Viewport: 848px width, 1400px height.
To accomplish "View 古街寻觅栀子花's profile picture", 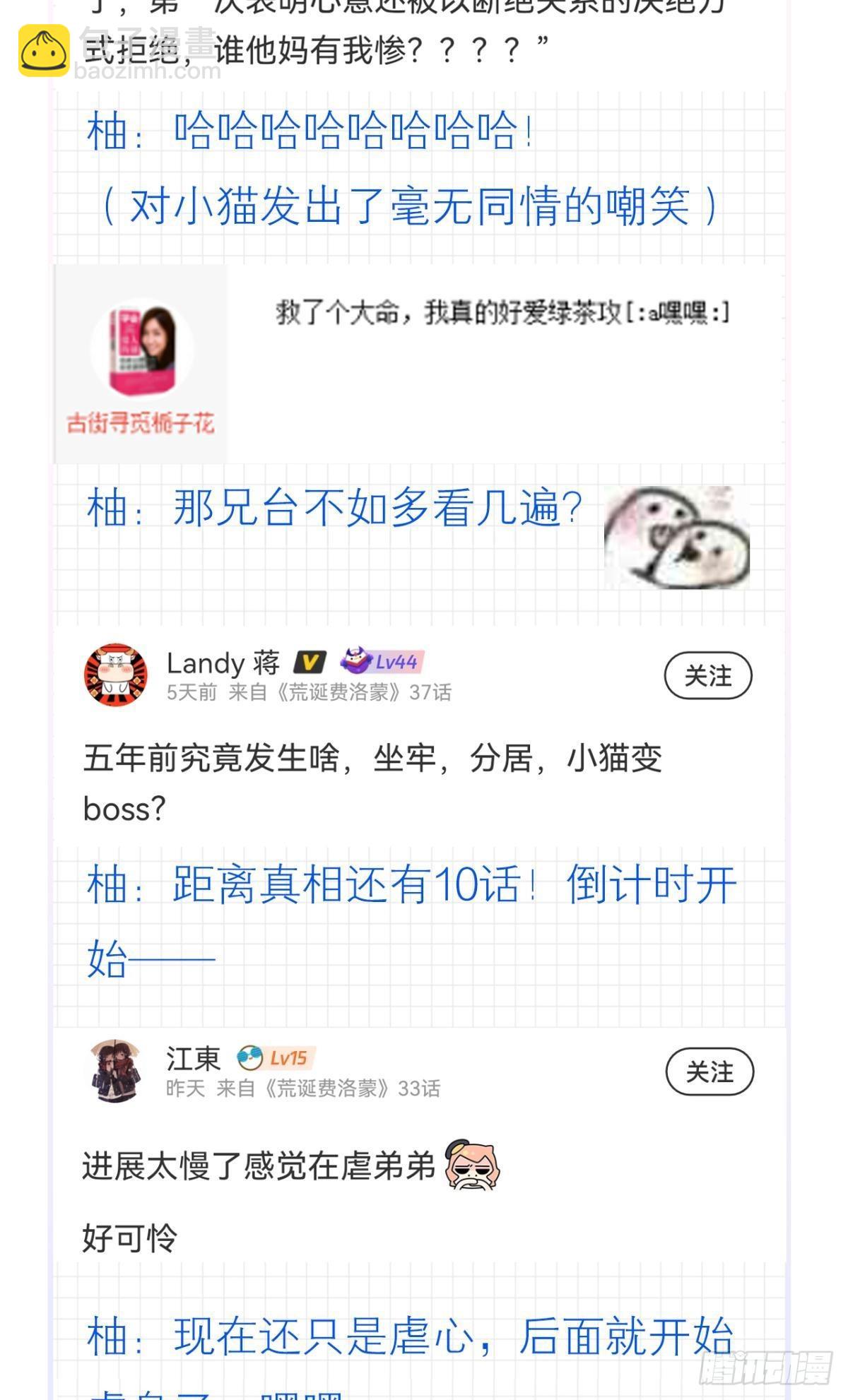I will click(140, 348).
